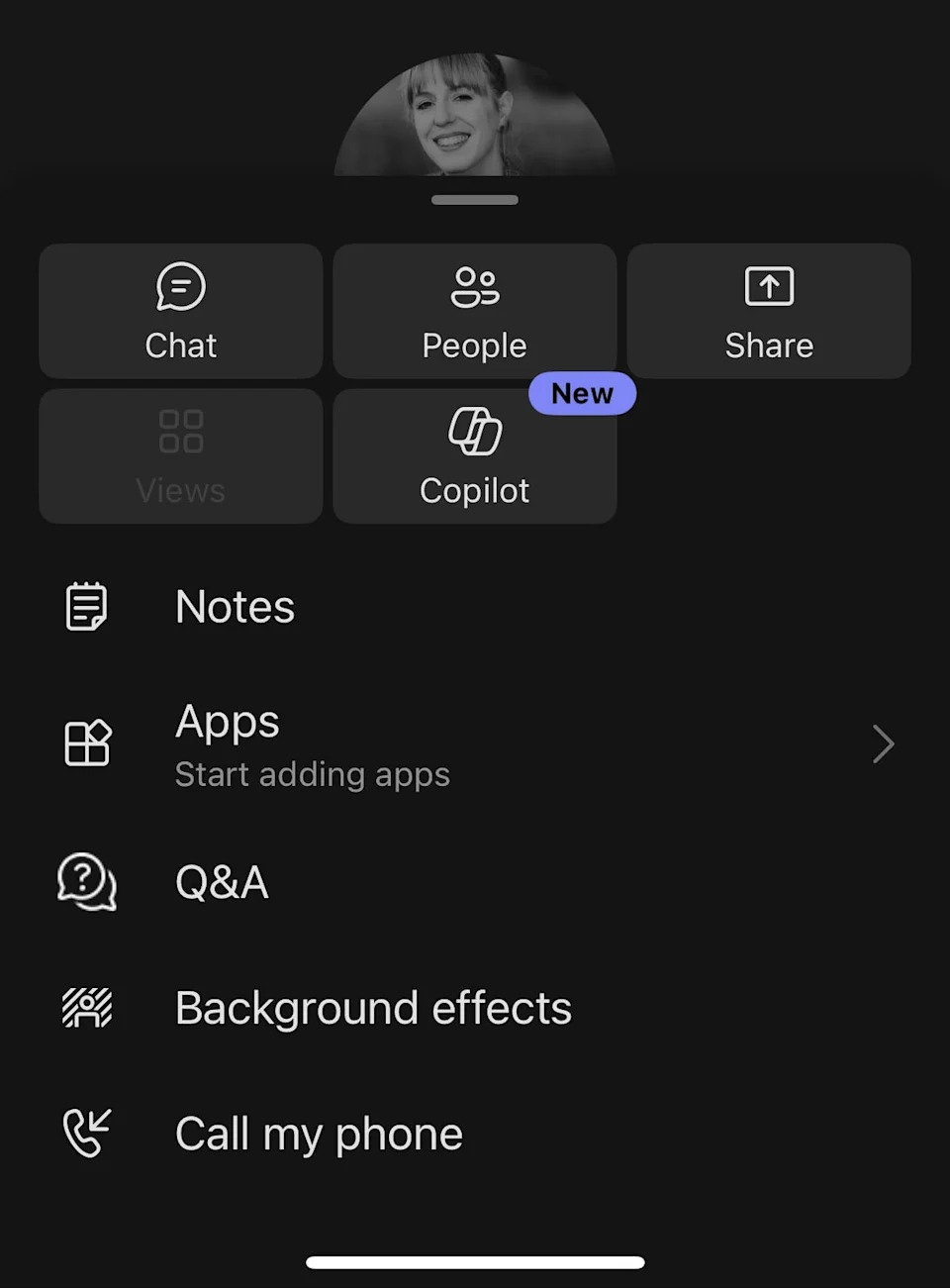Open Notes from the menu list

(x=235, y=607)
